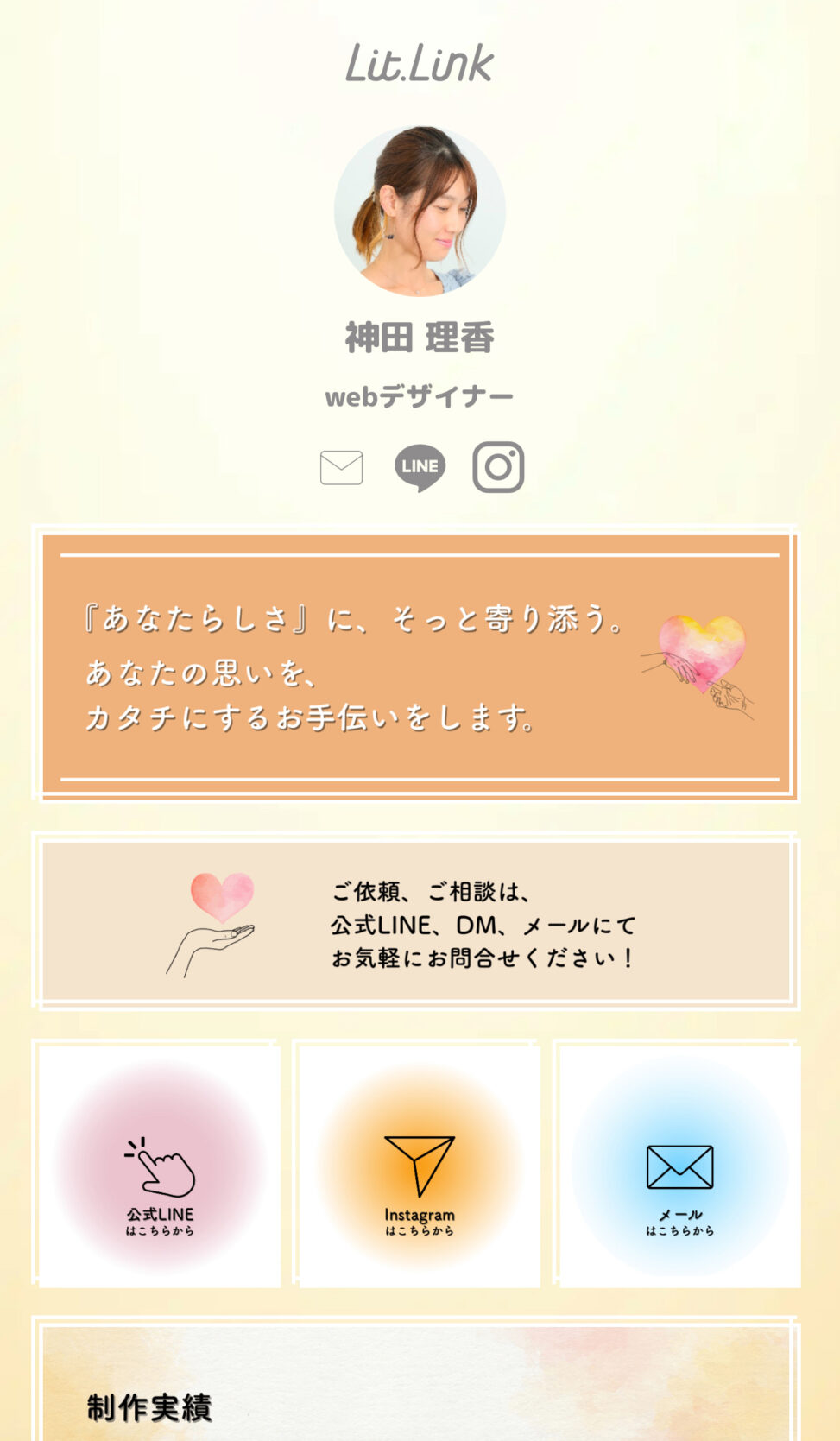
Task: Open the 公式LINEはこちらから pink tile
Action: 160,1166
